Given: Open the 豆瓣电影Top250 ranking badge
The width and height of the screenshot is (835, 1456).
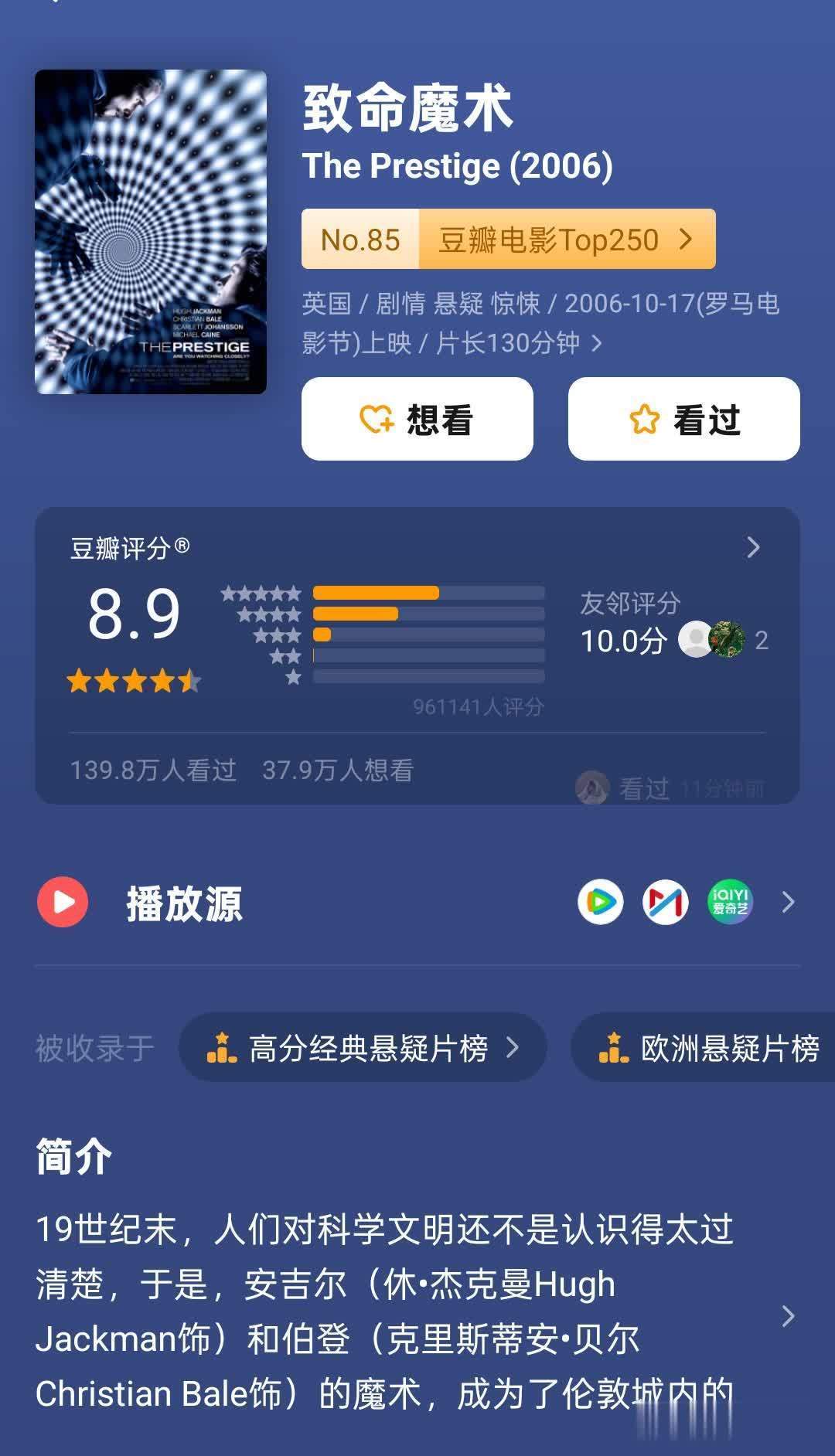Looking at the screenshot, I should point(509,240).
